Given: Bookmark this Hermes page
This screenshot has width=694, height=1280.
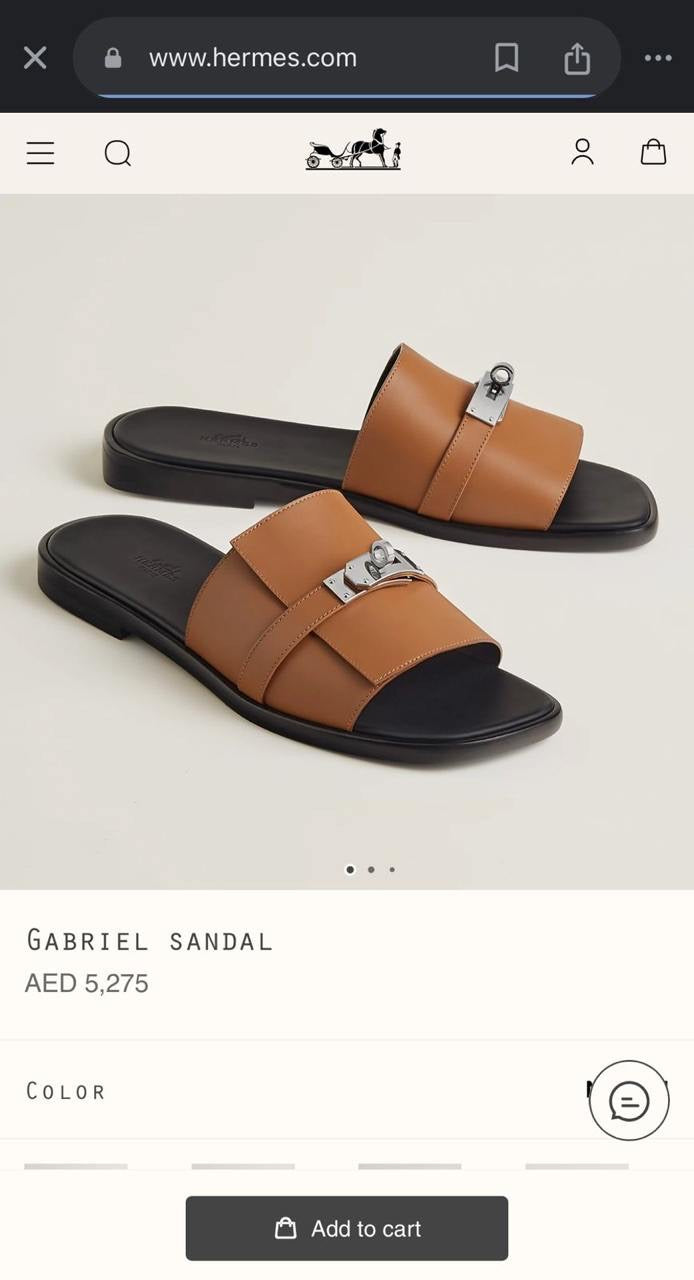Looking at the screenshot, I should 507,58.
